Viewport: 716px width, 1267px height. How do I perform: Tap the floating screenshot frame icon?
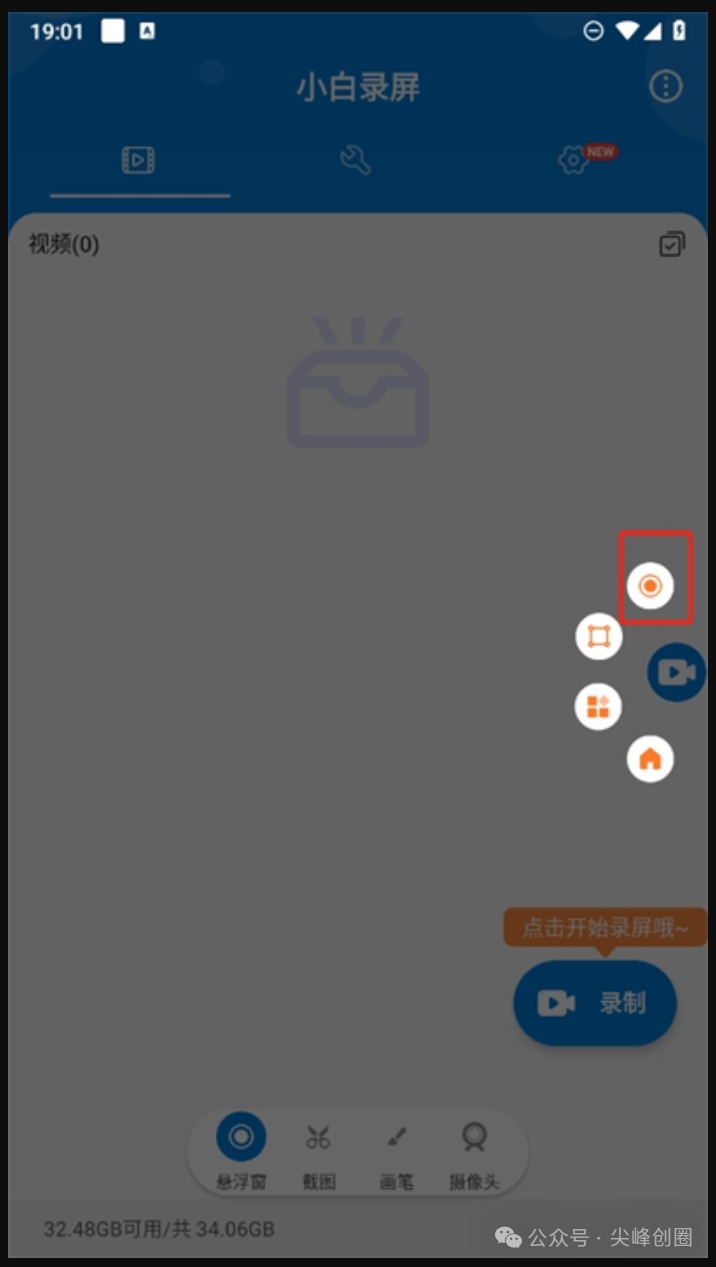click(599, 637)
